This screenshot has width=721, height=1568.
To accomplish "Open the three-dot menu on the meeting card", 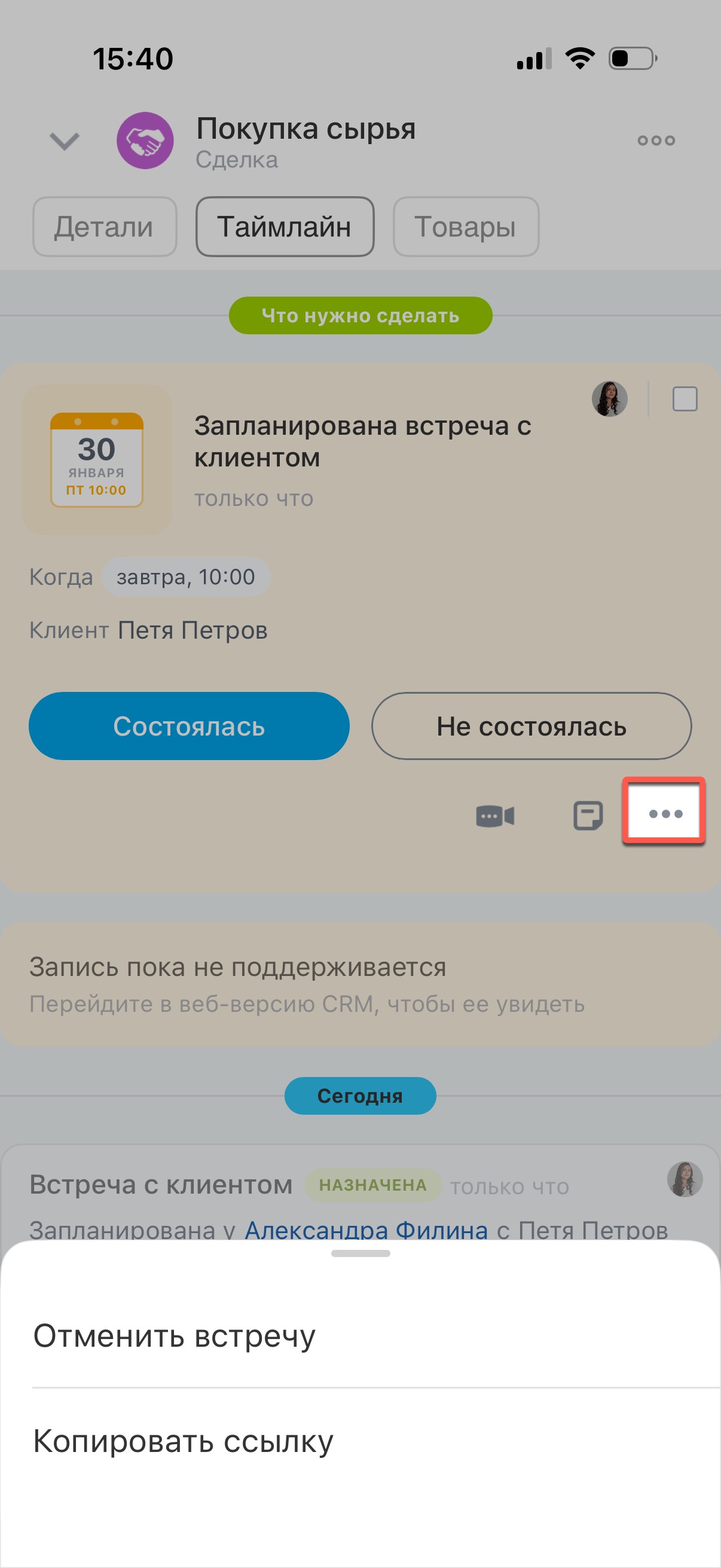I will 664,813.
